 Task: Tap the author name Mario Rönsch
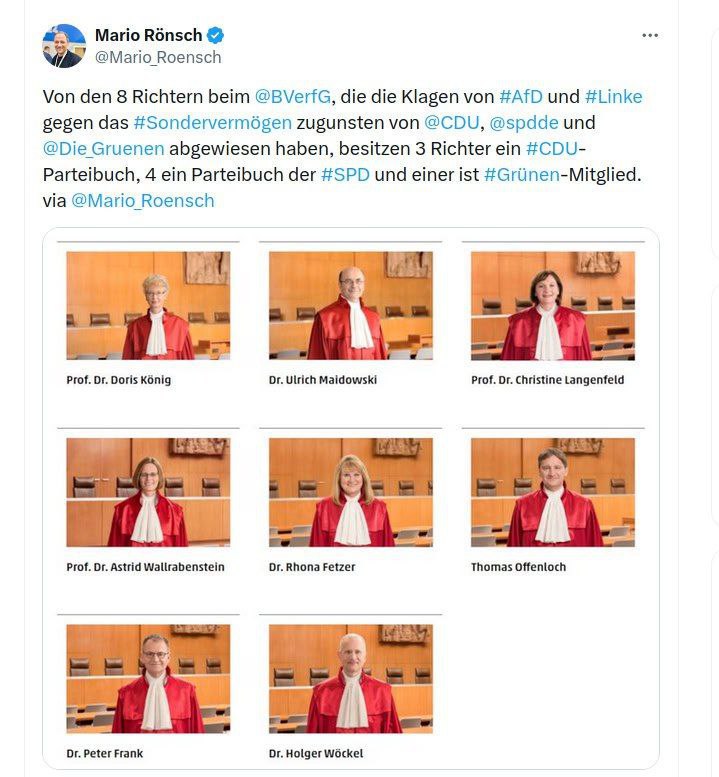[x=148, y=35]
